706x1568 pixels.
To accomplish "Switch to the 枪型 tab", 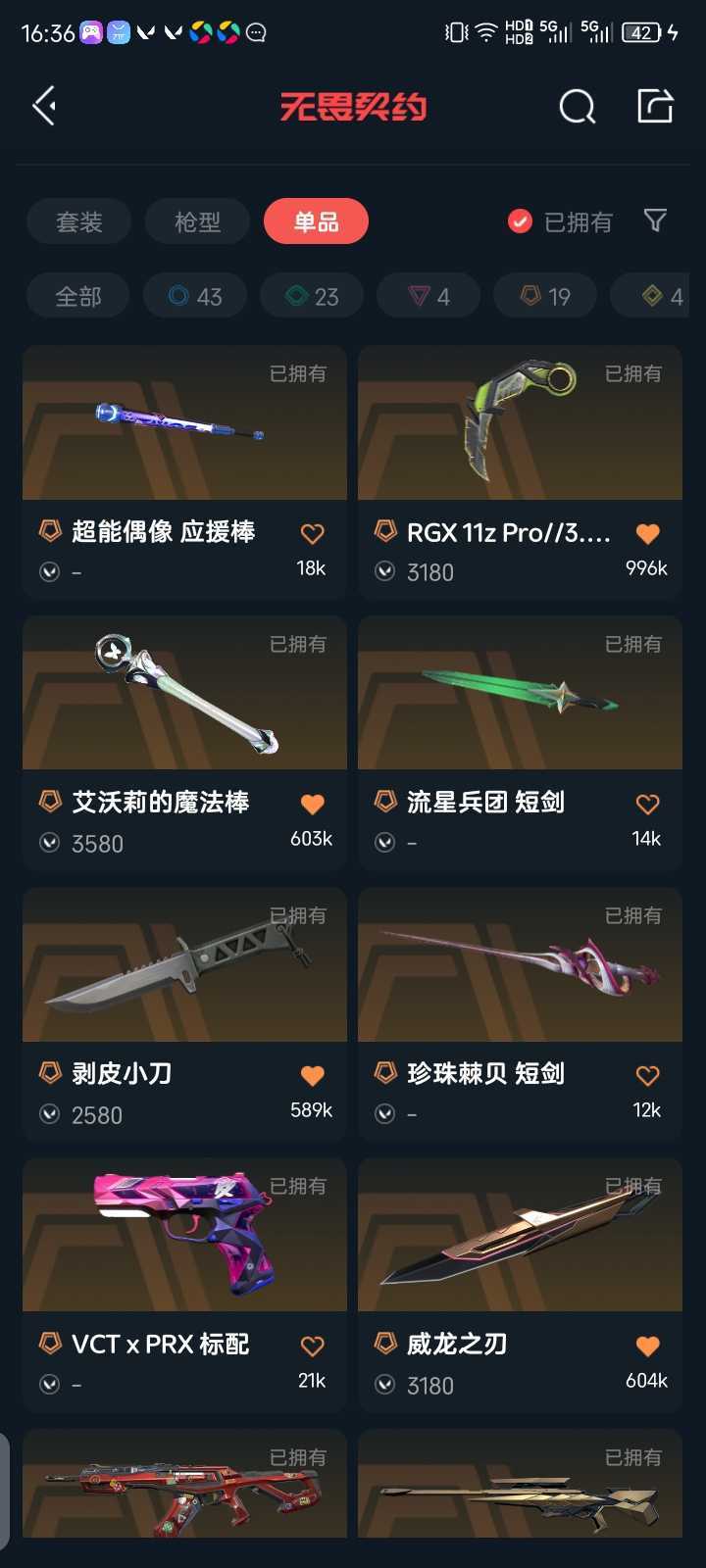I will (x=197, y=222).
